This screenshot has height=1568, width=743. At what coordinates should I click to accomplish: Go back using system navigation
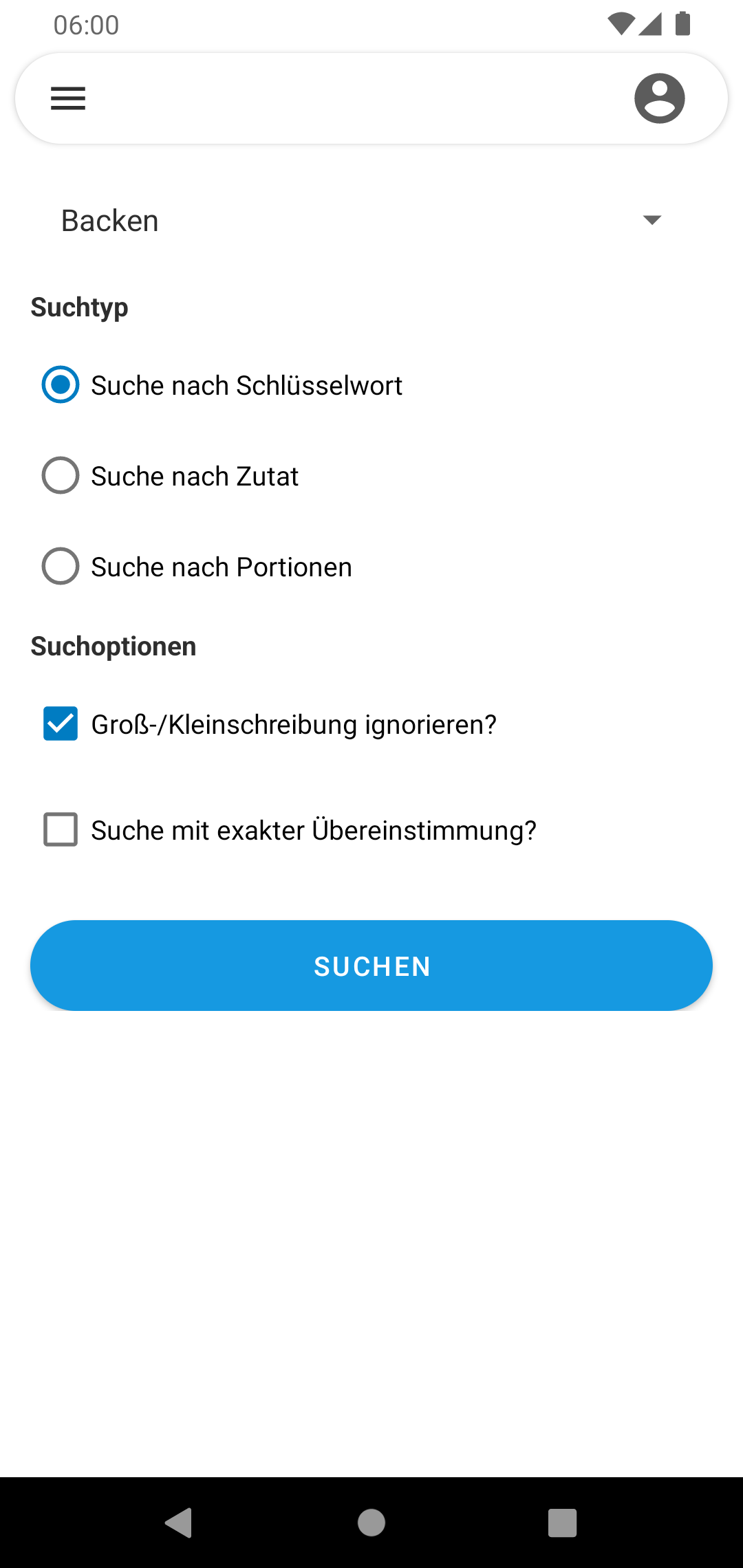(x=179, y=1523)
